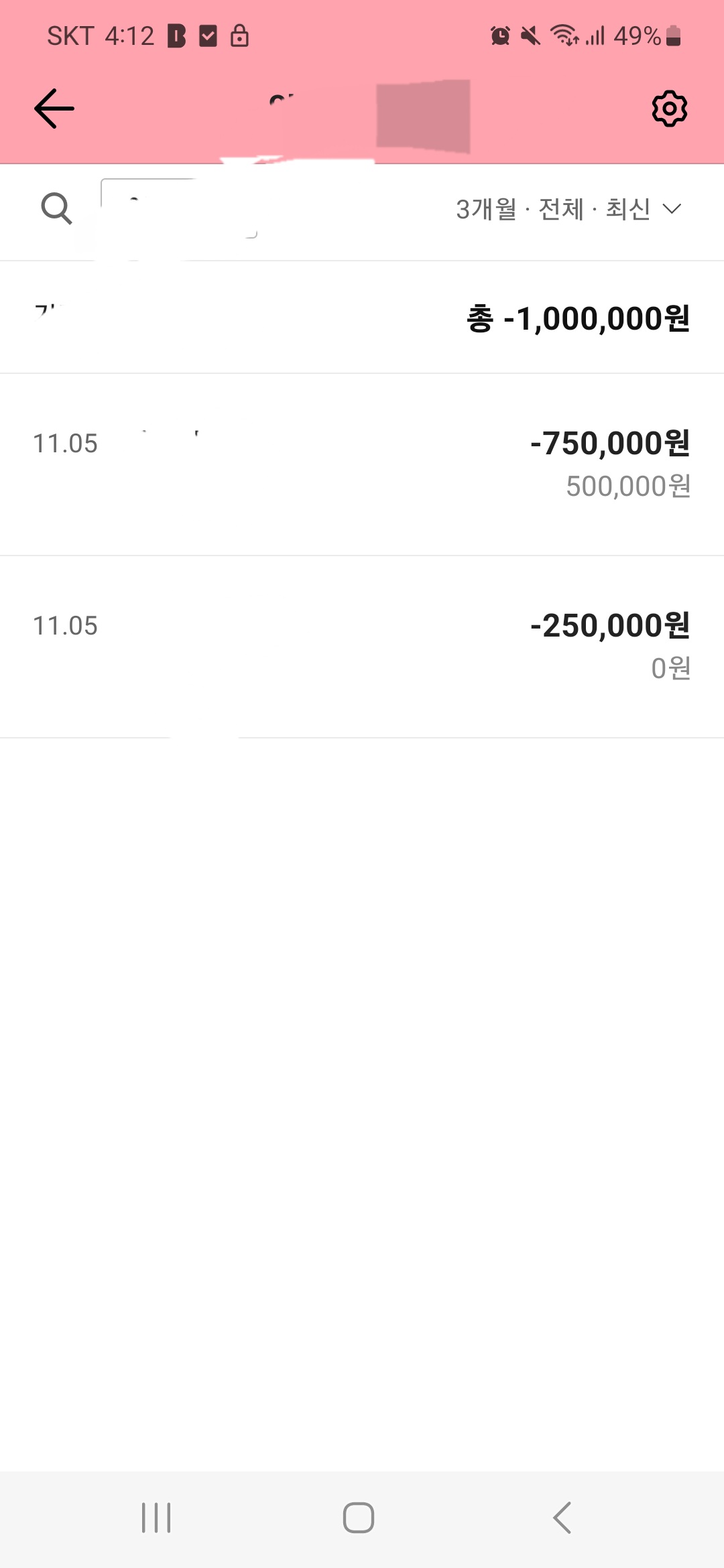Tap the system home button

tap(359, 1518)
